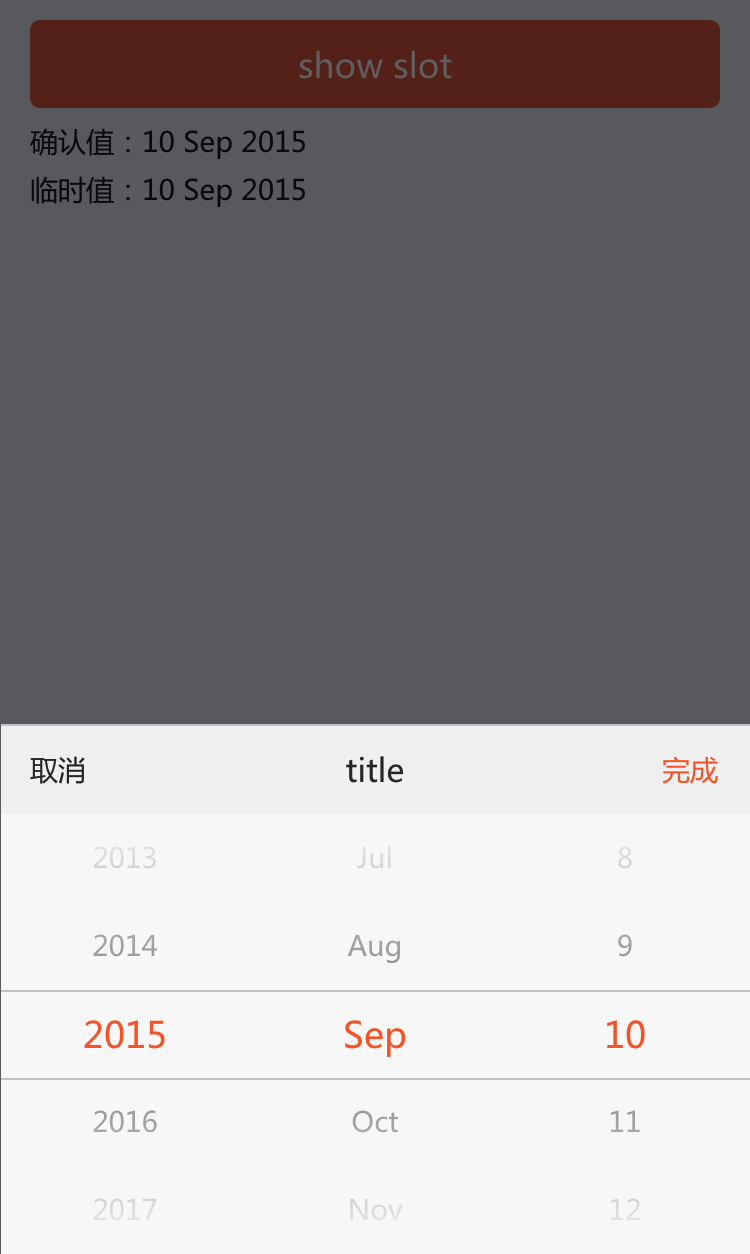Select year 2014 in the picker

pos(125,946)
